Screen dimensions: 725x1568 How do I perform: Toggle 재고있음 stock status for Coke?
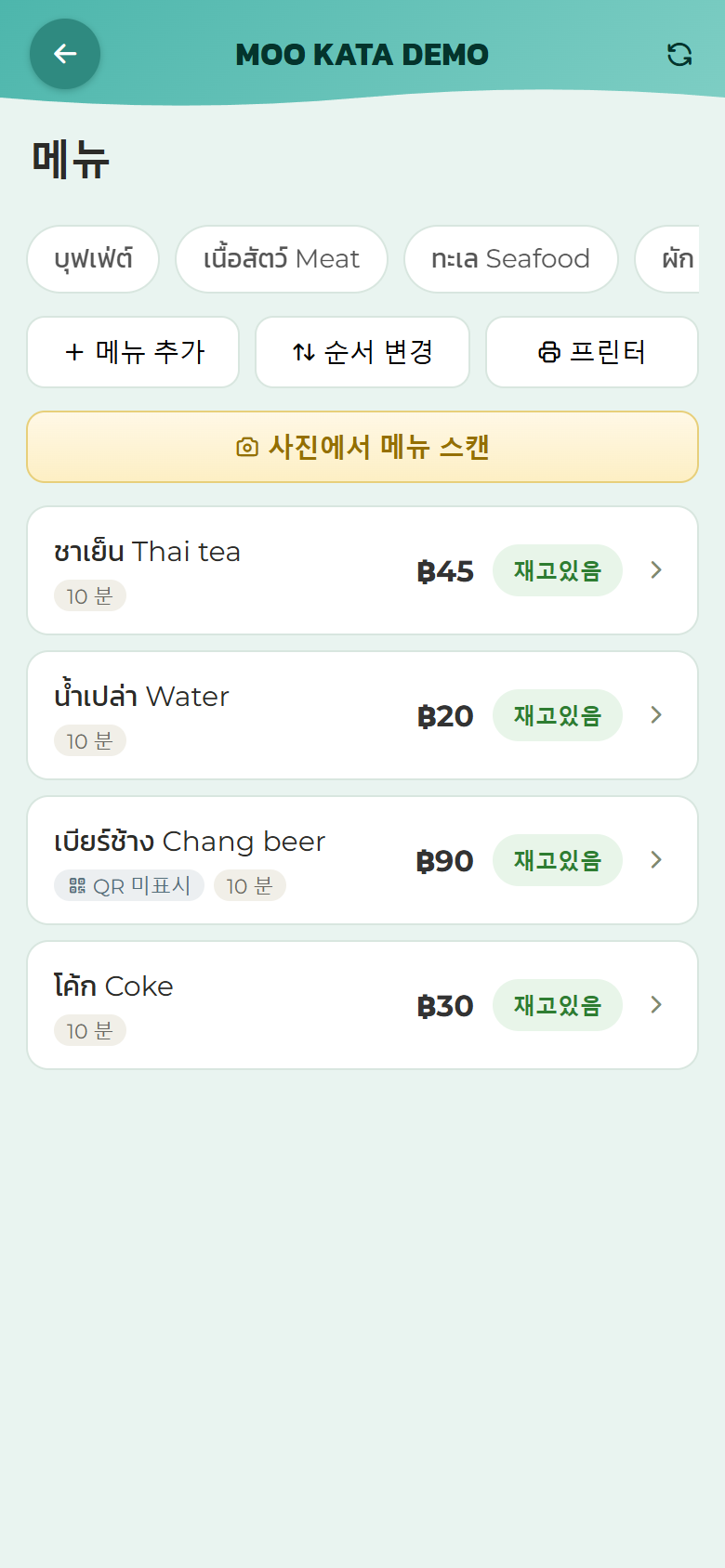(x=558, y=1005)
